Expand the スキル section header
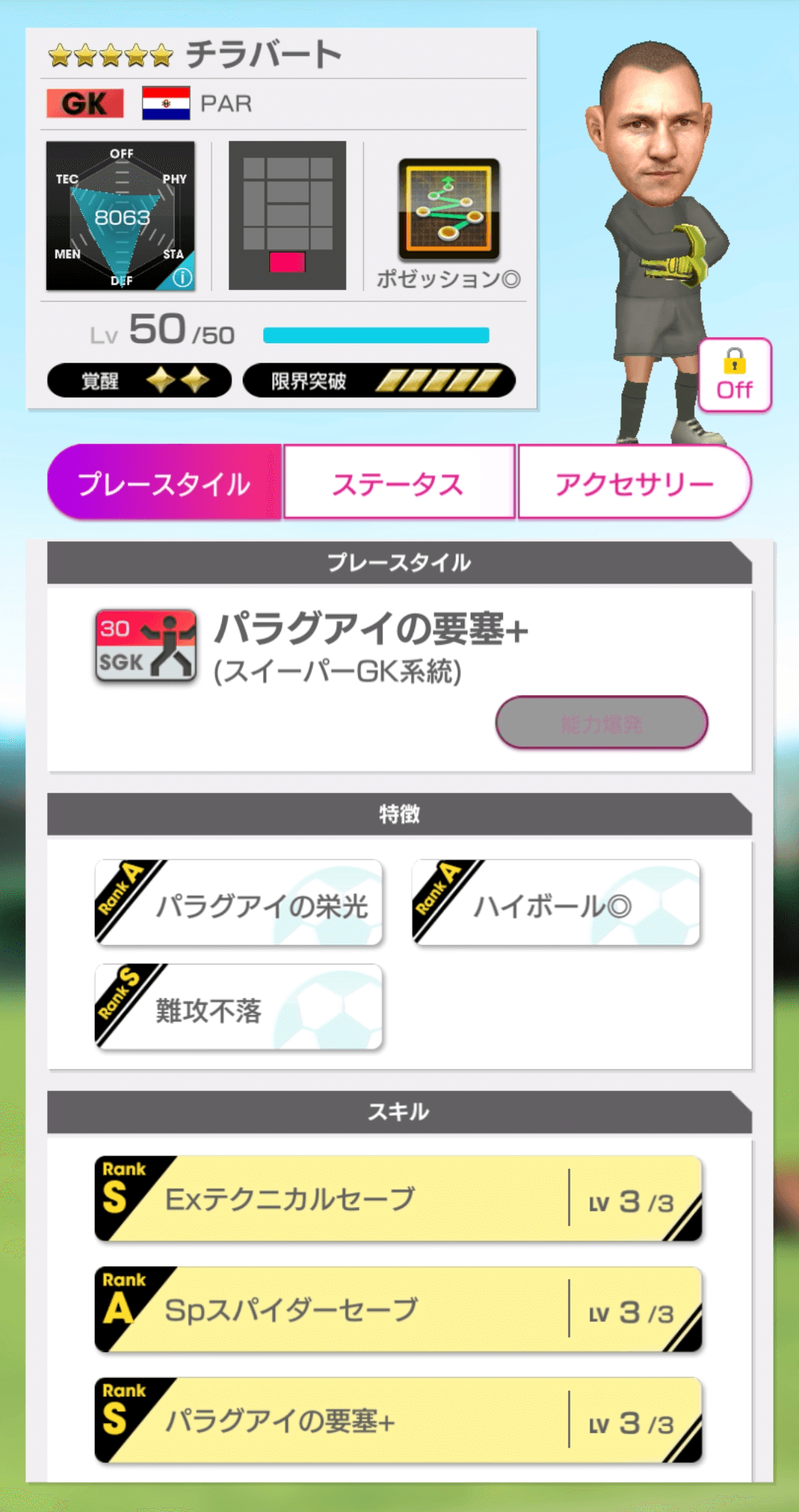The image size is (799, 1512). click(398, 1110)
